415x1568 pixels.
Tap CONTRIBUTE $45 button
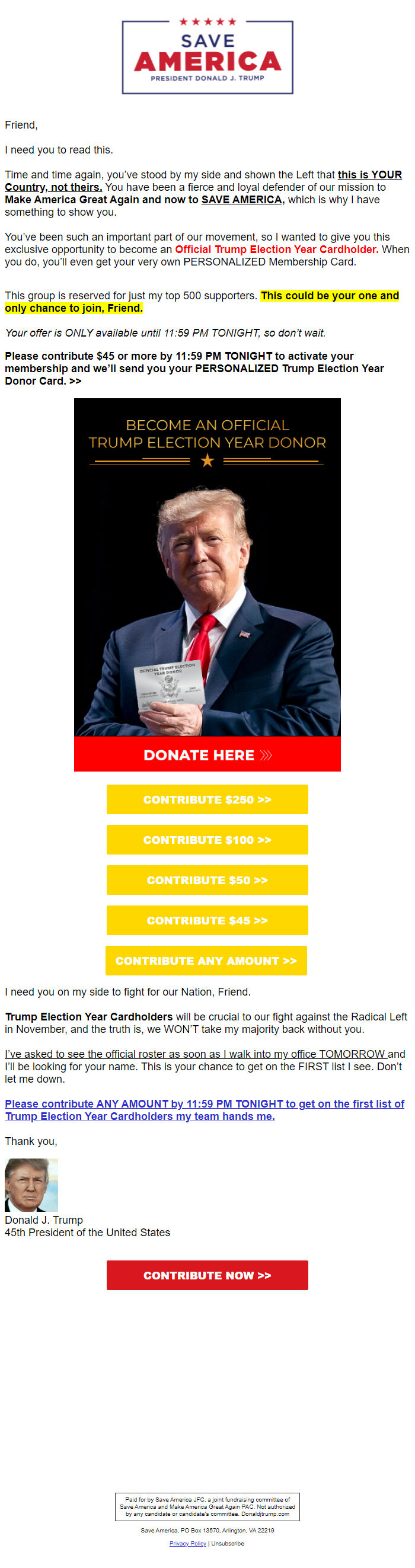pos(207,920)
